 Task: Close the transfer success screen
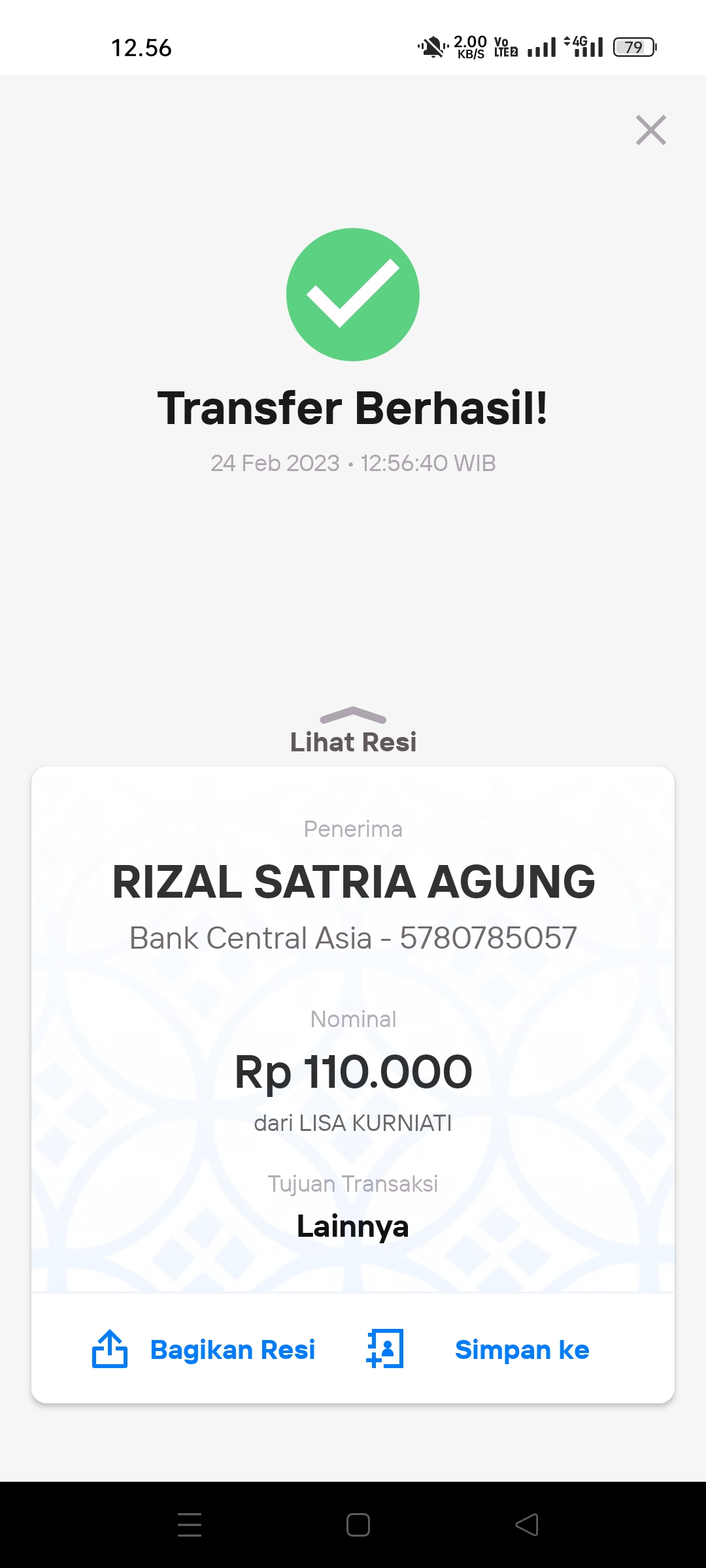tap(650, 130)
